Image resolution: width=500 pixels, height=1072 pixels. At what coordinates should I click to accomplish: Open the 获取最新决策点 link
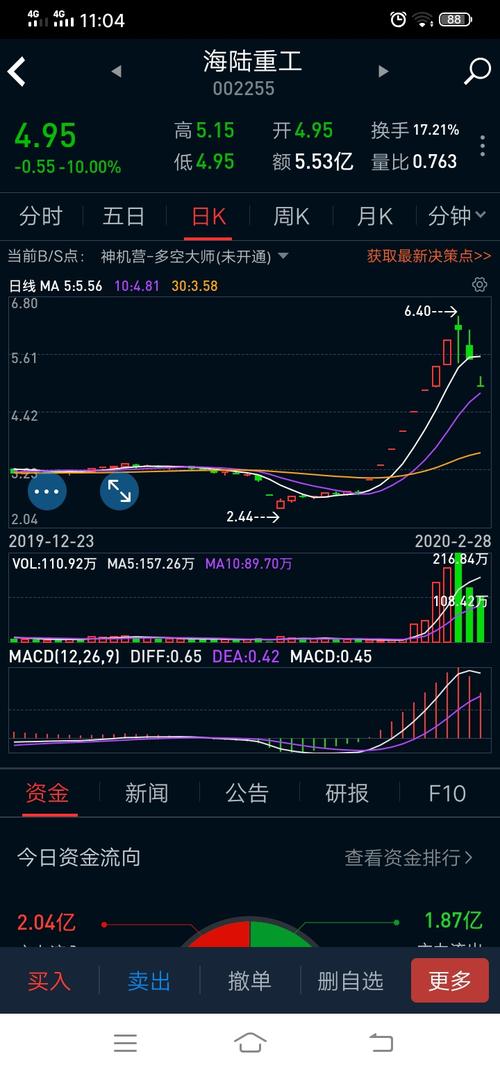tap(429, 256)
